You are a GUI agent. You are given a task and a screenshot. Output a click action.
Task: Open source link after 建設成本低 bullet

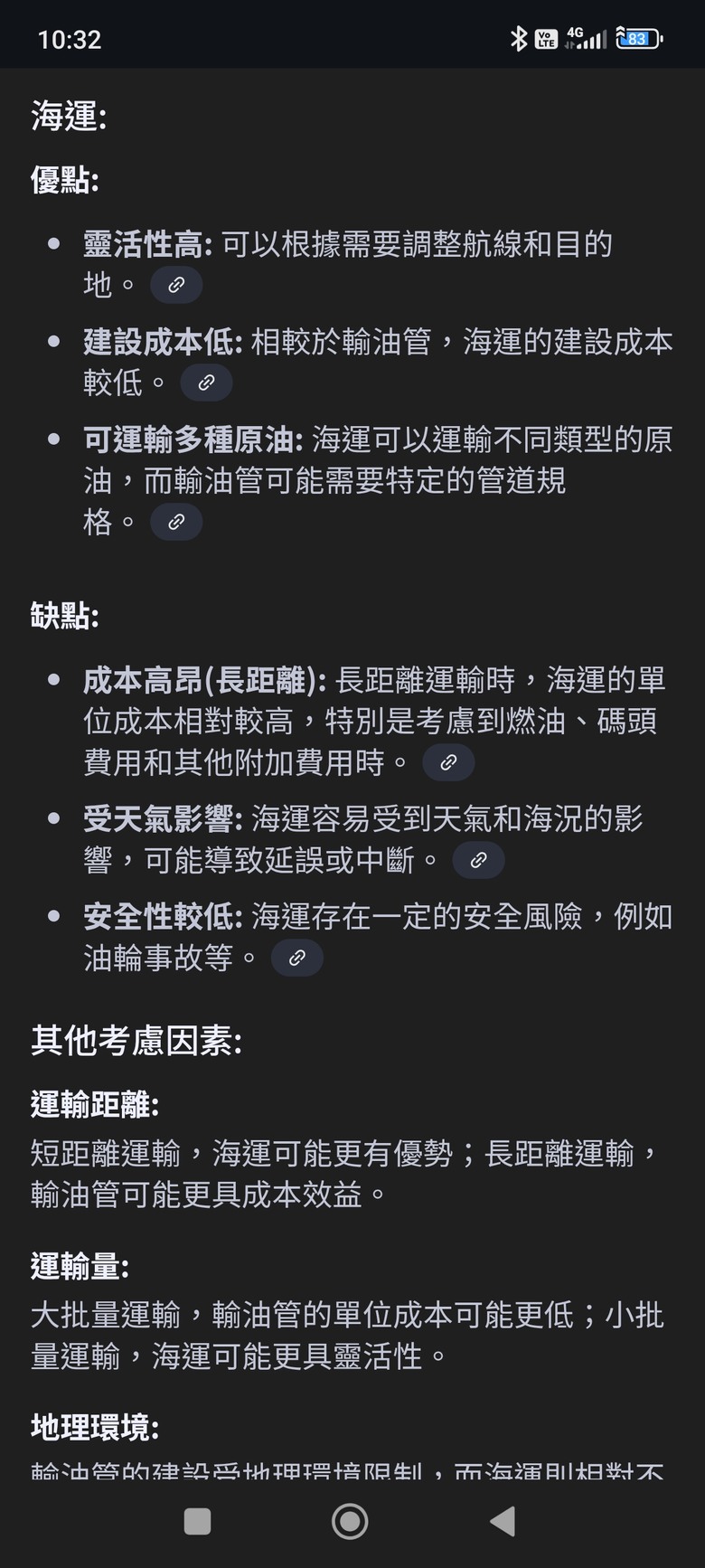tap(206, 383)
